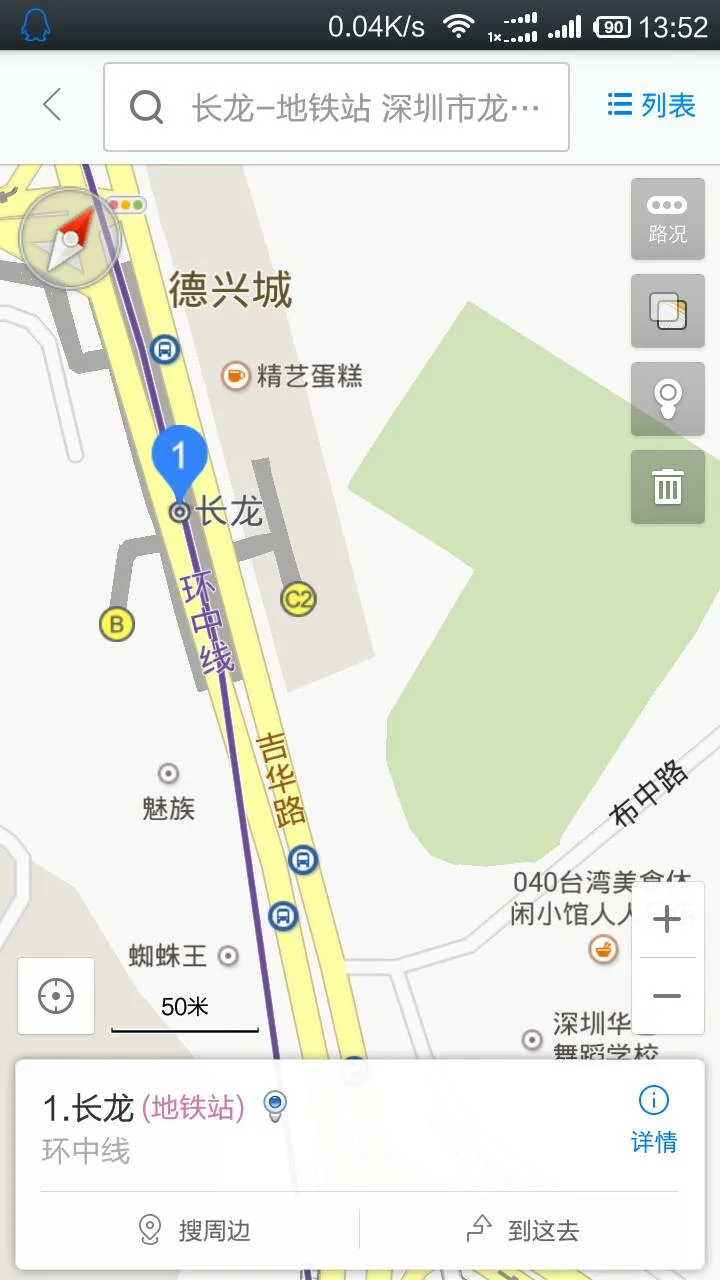
Task: Toggle the 路况 traffic layer icon
Action: click(667, 219)
